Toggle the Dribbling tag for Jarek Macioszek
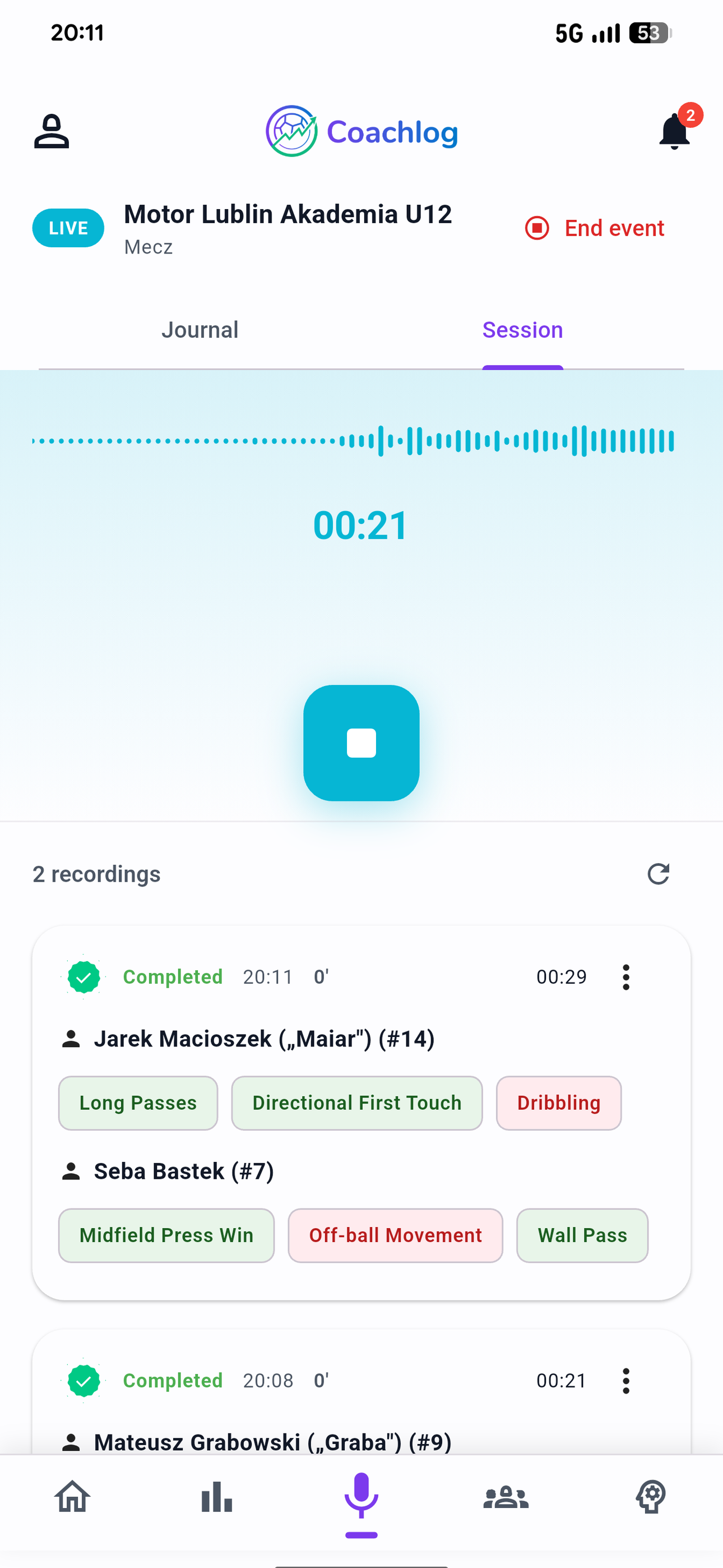The width and height of the screenshot is (723, 1568). pos(558,1103)
